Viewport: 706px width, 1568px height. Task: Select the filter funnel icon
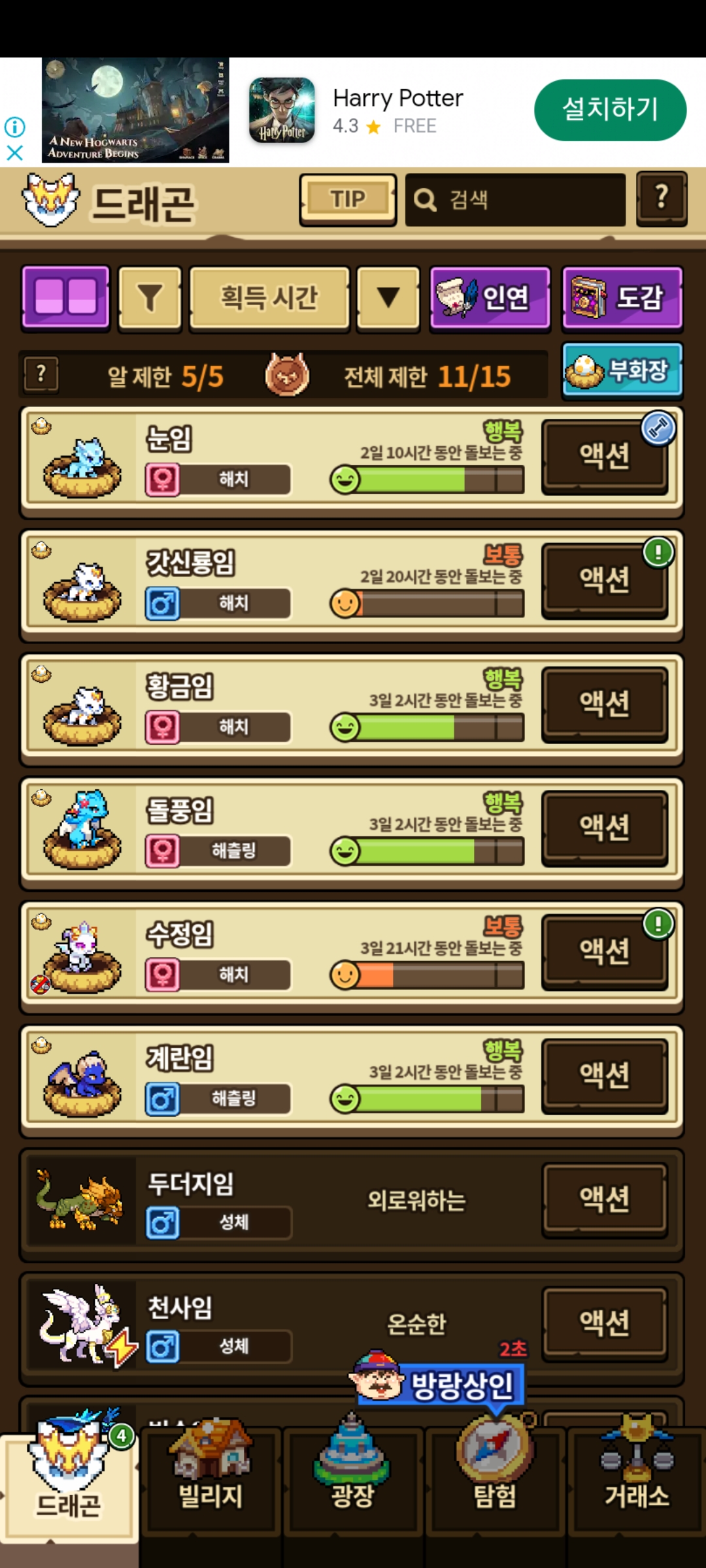149,297
